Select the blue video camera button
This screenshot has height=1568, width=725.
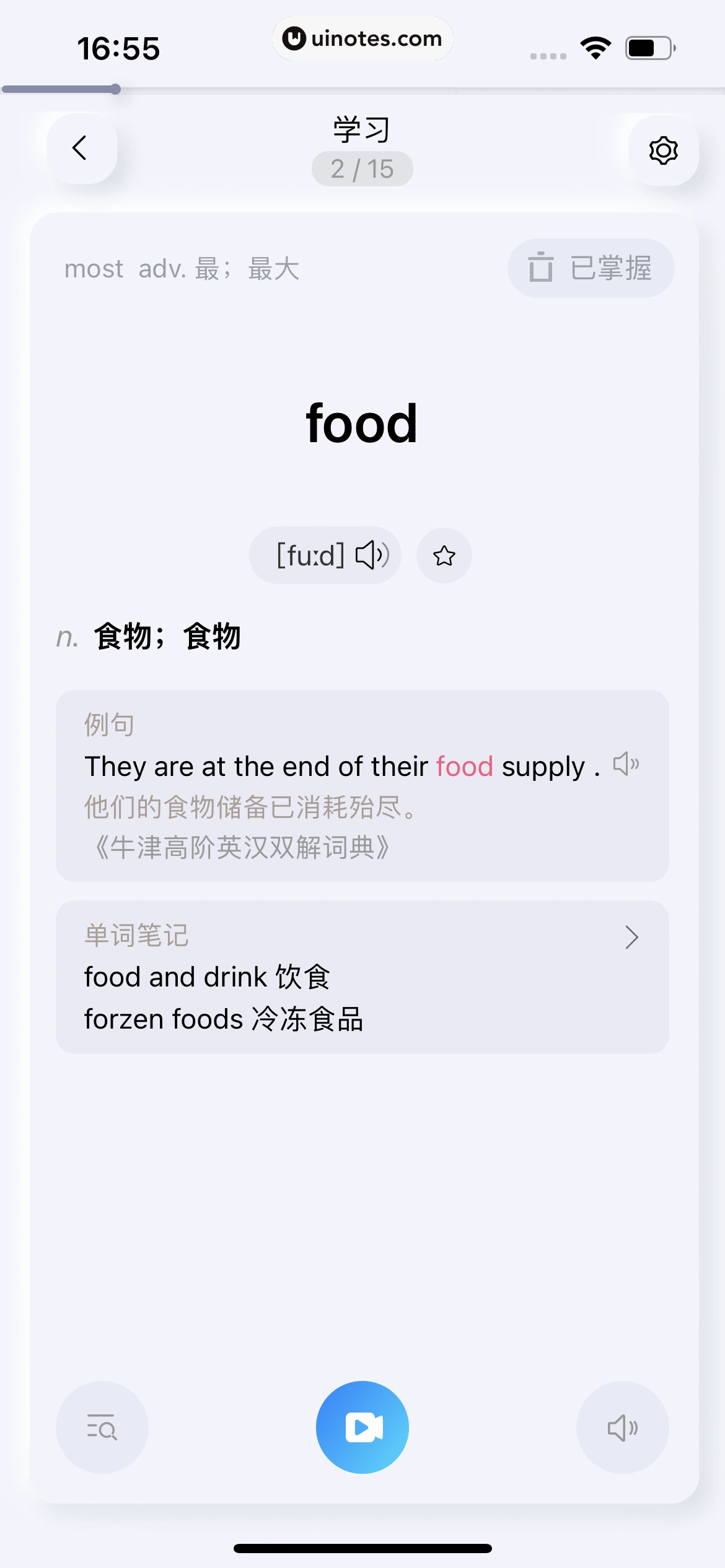[x=362, y=1426]
